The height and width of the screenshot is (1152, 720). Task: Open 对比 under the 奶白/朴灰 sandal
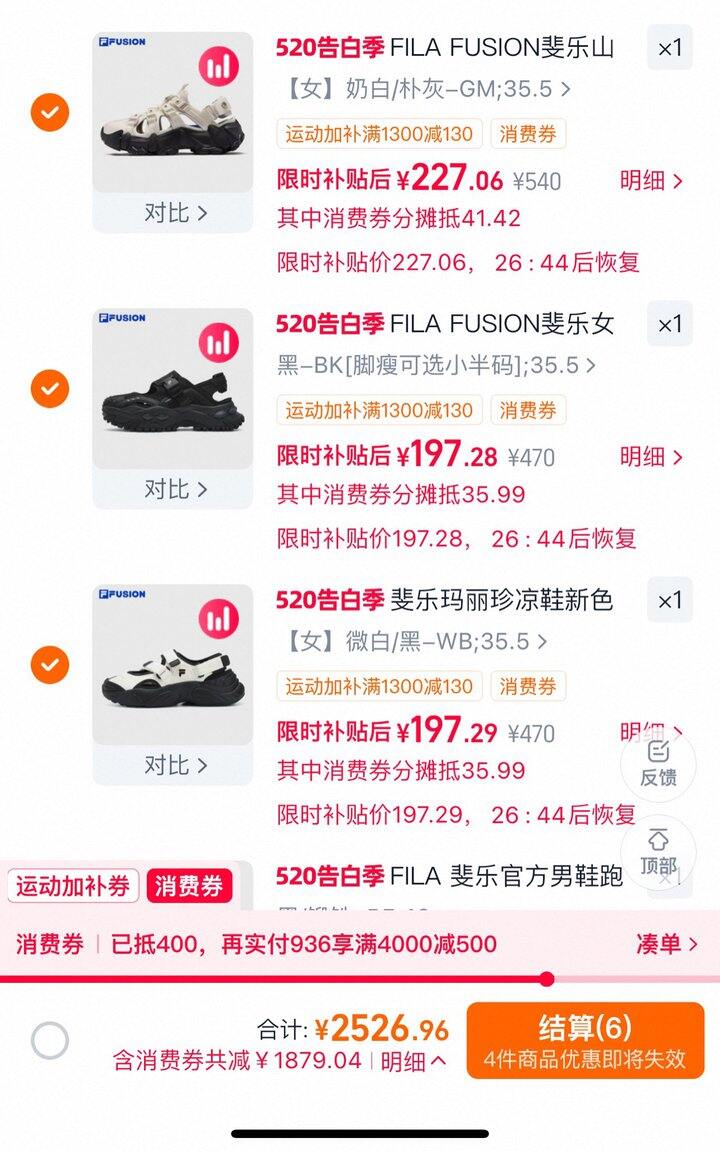click(175, 213)
